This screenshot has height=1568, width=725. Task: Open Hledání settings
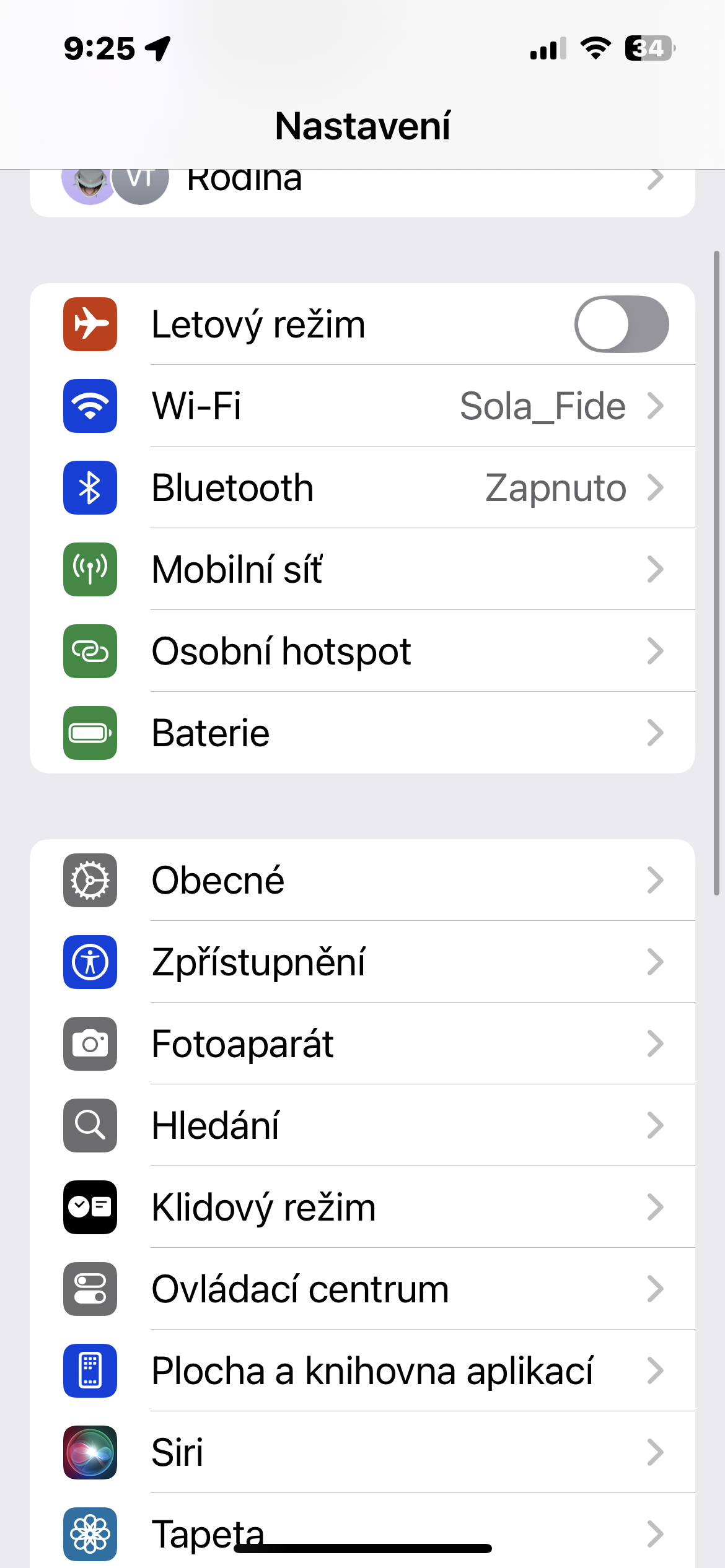[362, 1126]
